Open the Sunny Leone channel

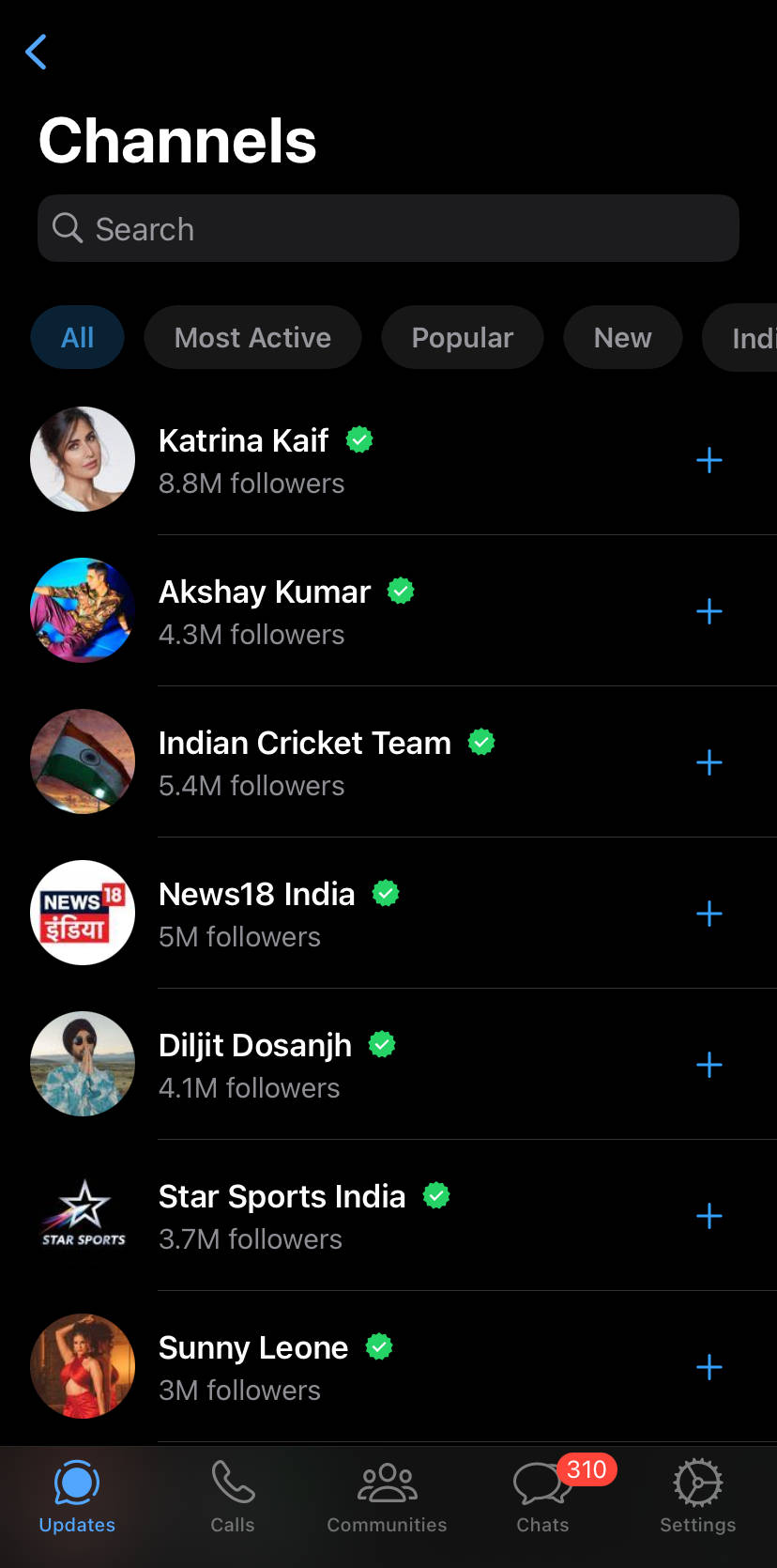[253, 1366]
